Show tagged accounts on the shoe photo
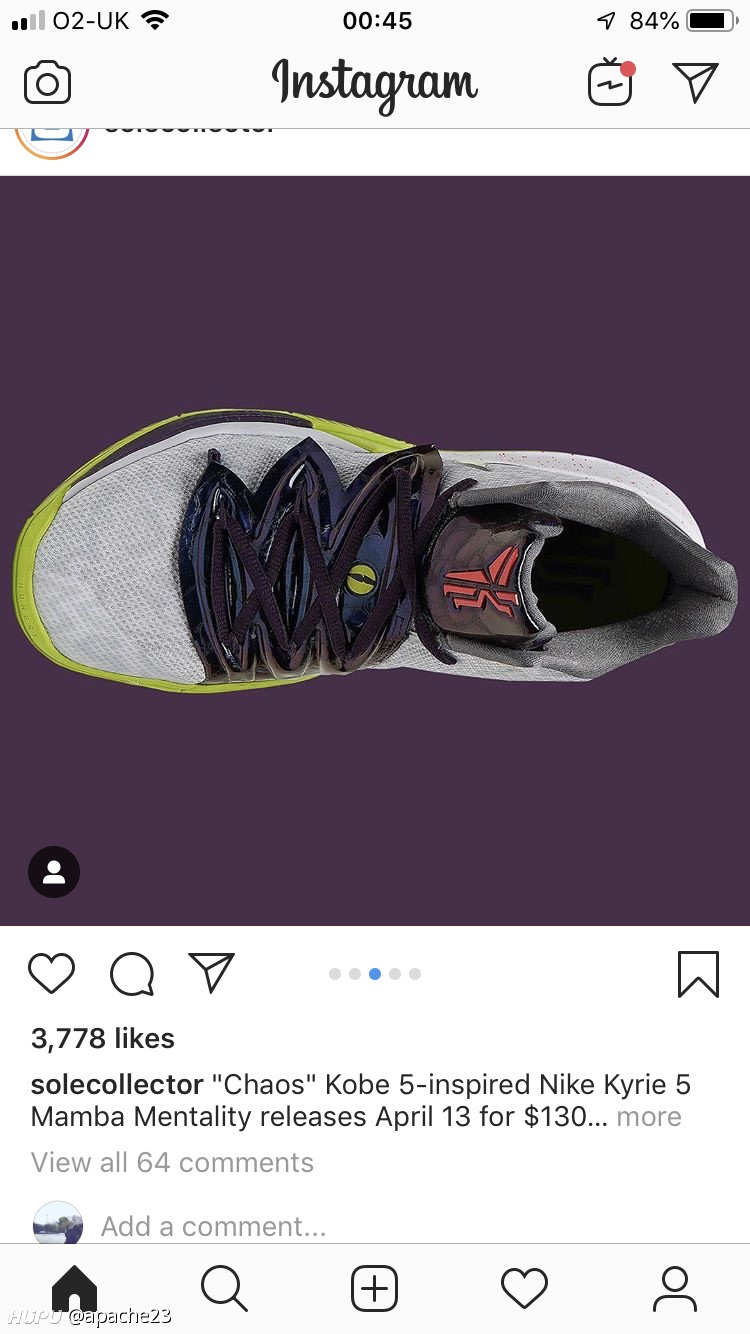This screenshot has height=1334, width=750. point(54,873)
